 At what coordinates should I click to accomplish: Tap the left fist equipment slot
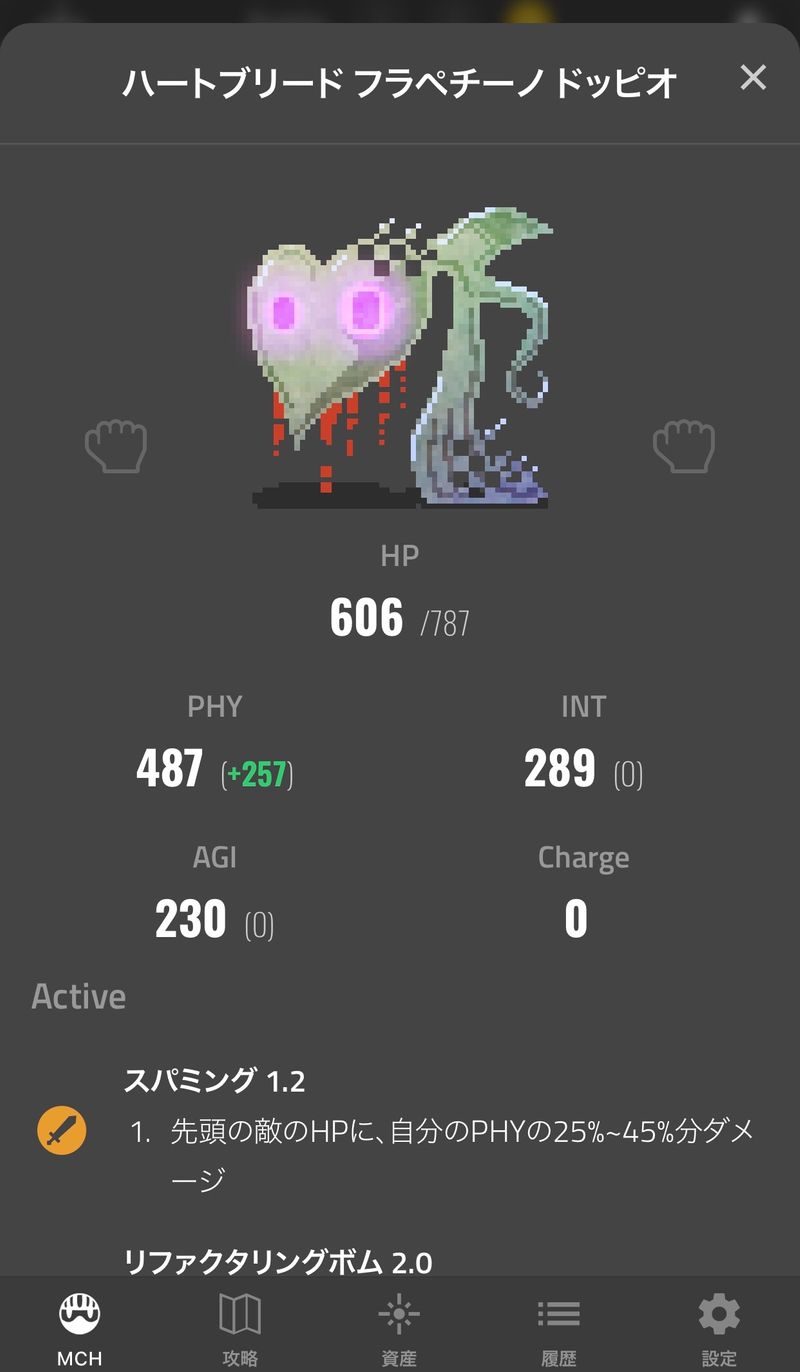[x=116, y=446]
